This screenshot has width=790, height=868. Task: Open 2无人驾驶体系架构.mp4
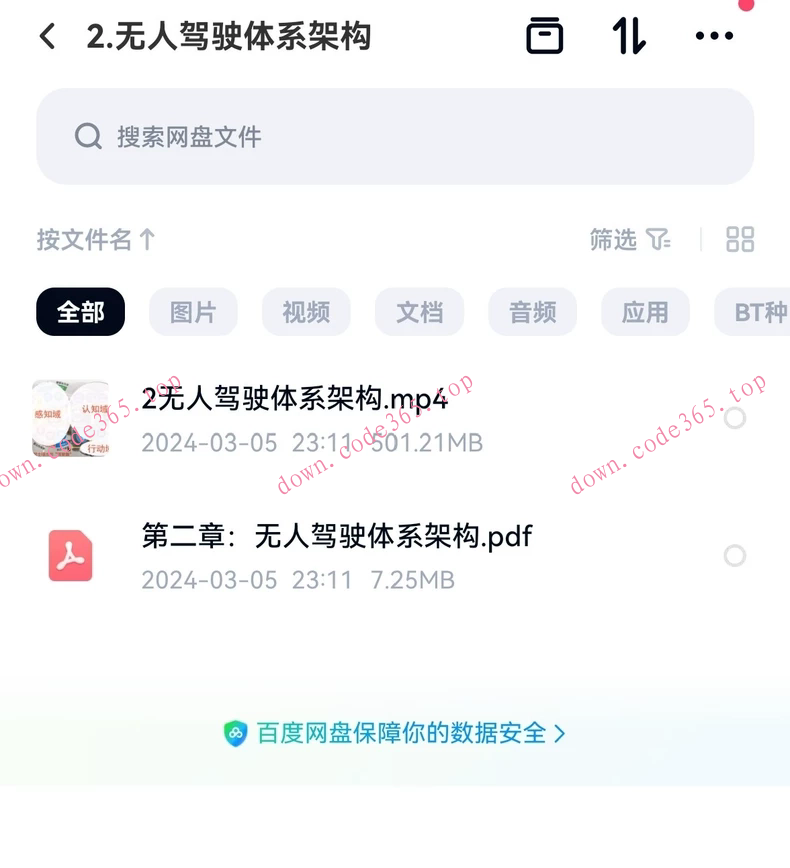tap(293, 399)
